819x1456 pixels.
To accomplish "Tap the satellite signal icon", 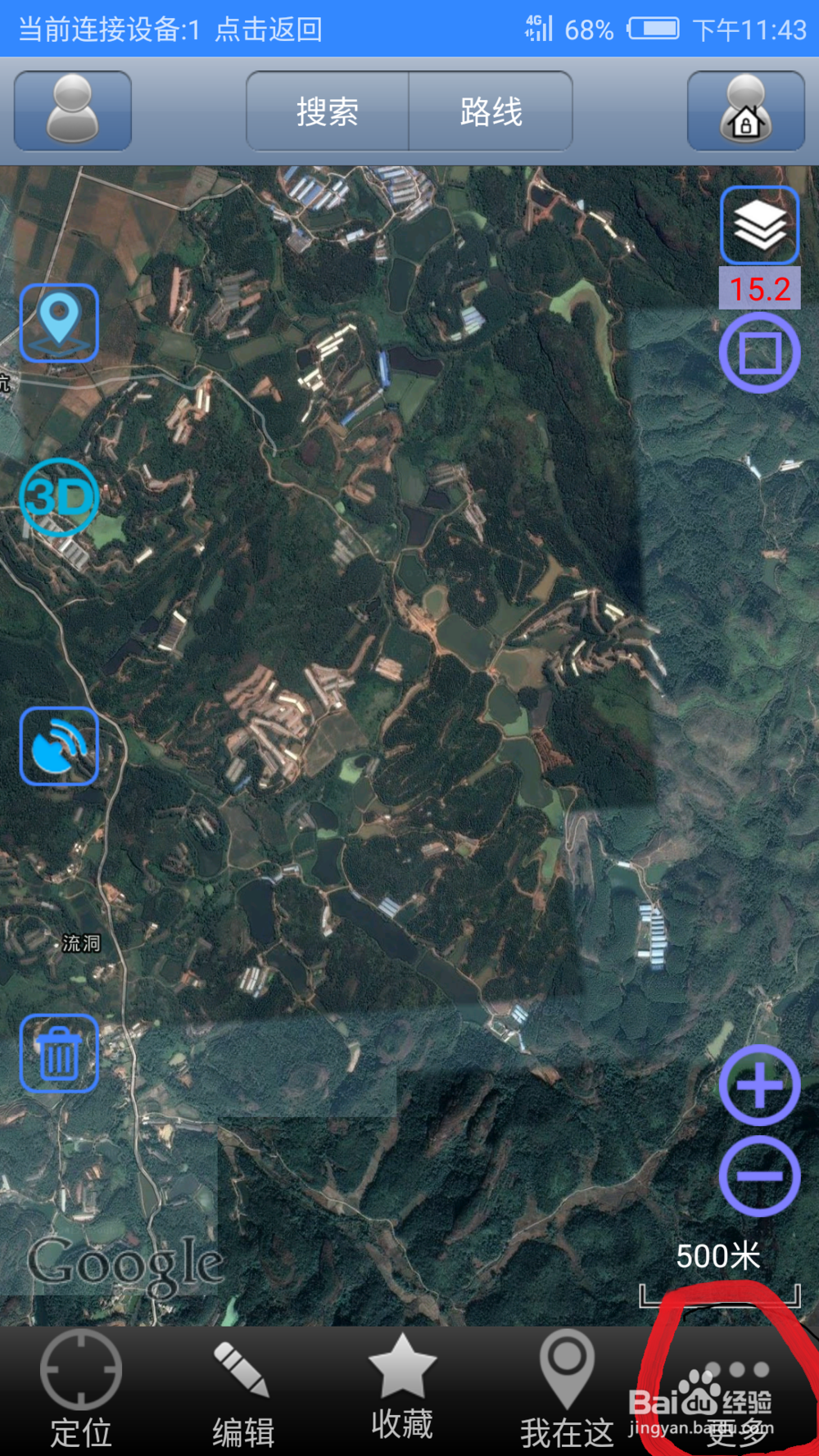I will tap(58, 748).
